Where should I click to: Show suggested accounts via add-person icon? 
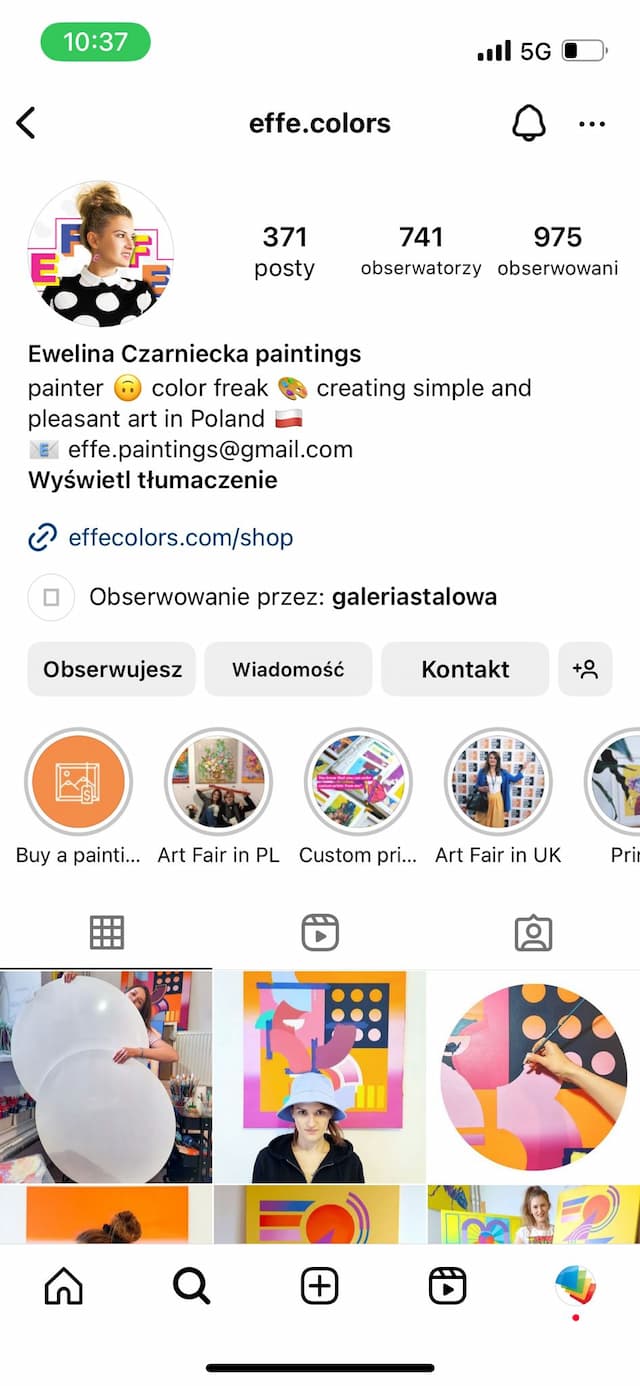(x=585, y=669)
